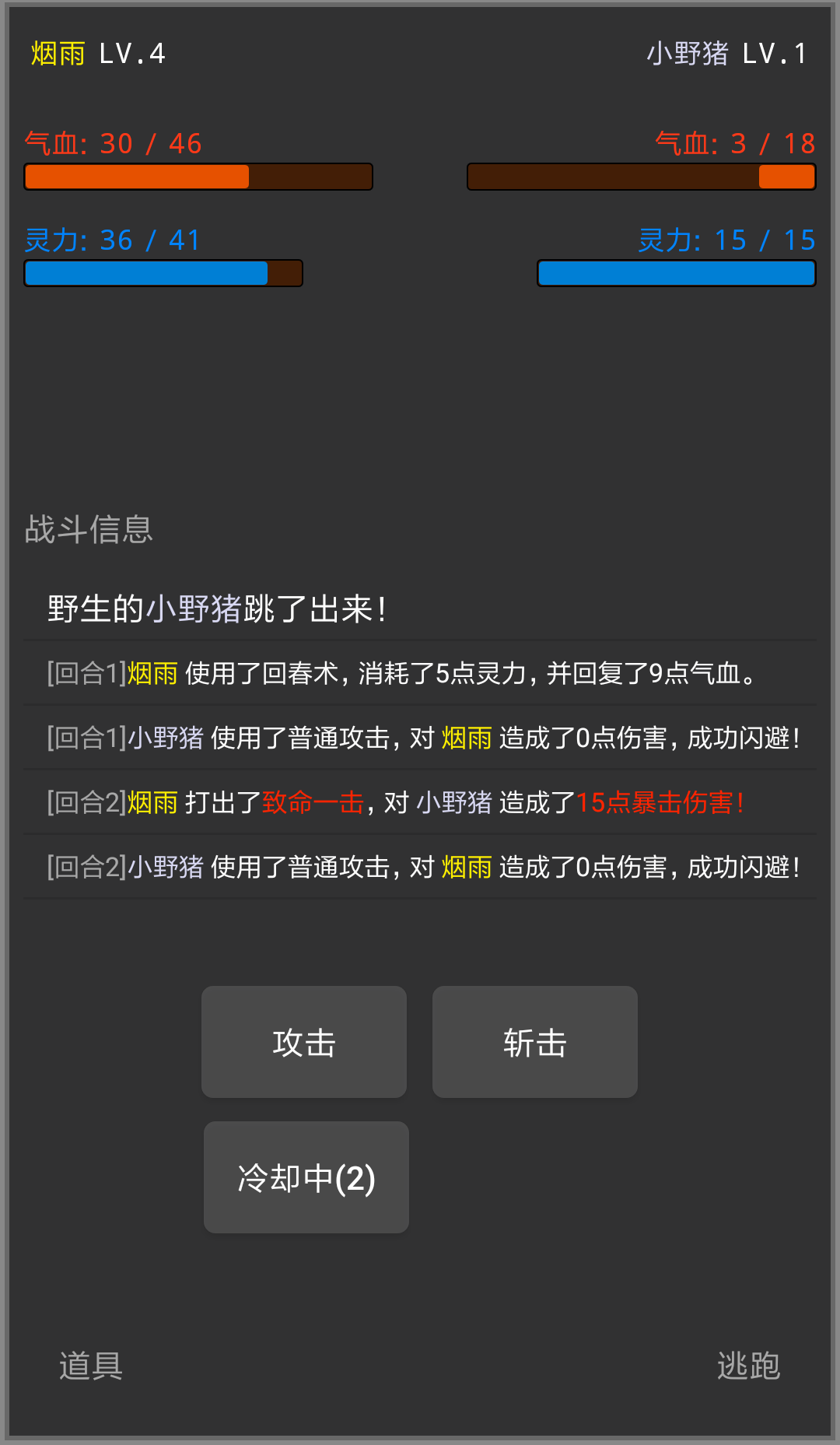Click the 冷却中(2) cooldown skill button
Screen dimensions: 840x1445
coord(306,1177)
